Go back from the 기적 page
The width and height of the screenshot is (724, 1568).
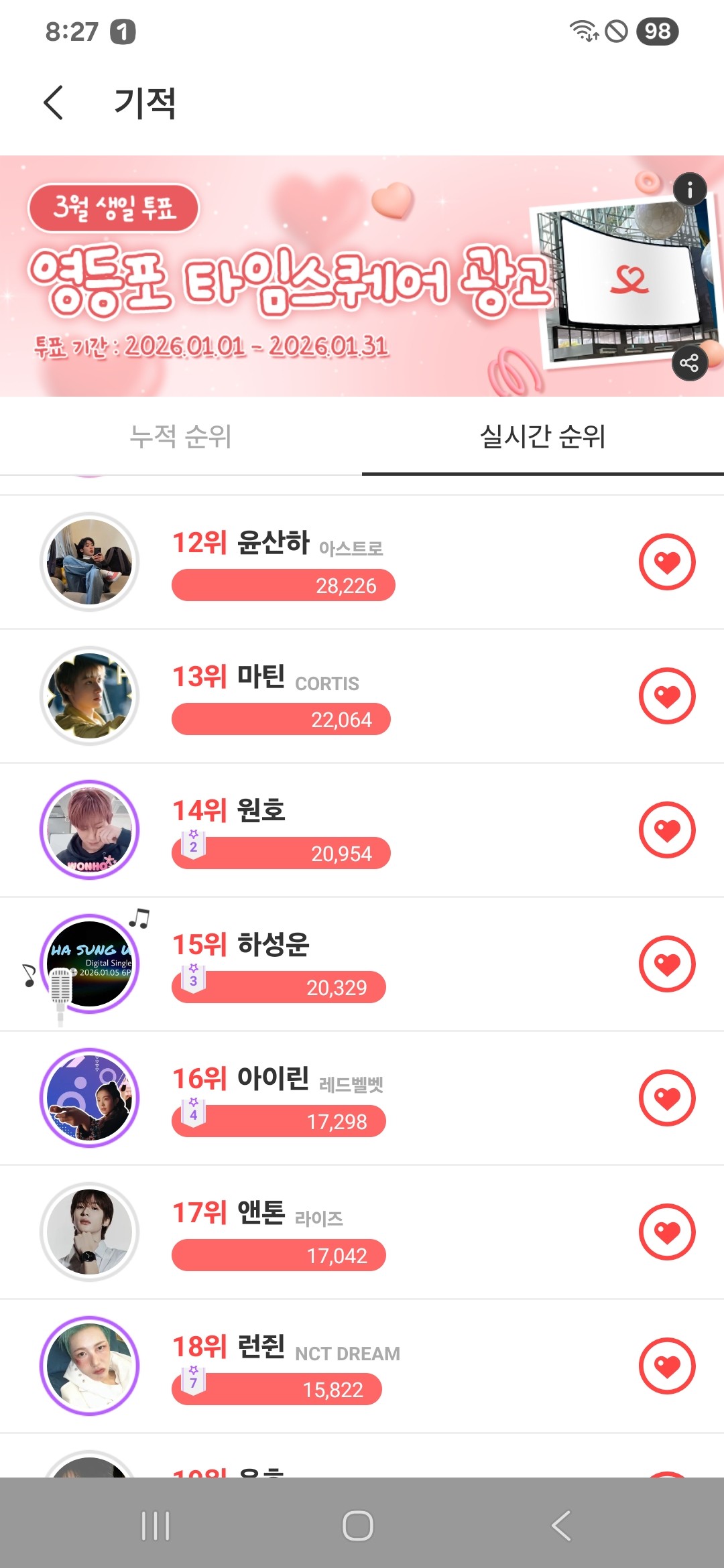(x=54, y=103)
